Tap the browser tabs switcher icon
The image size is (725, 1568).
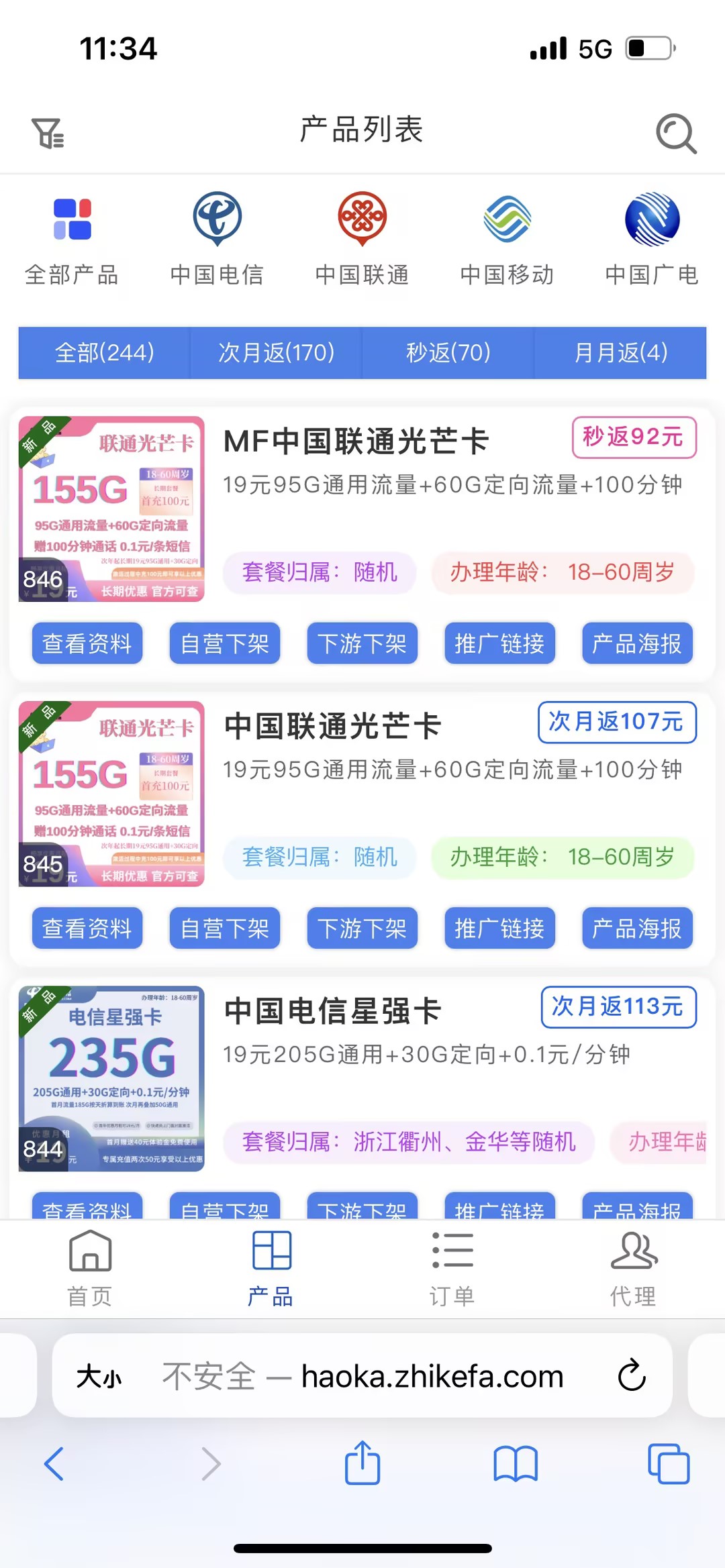point(667,1465)
